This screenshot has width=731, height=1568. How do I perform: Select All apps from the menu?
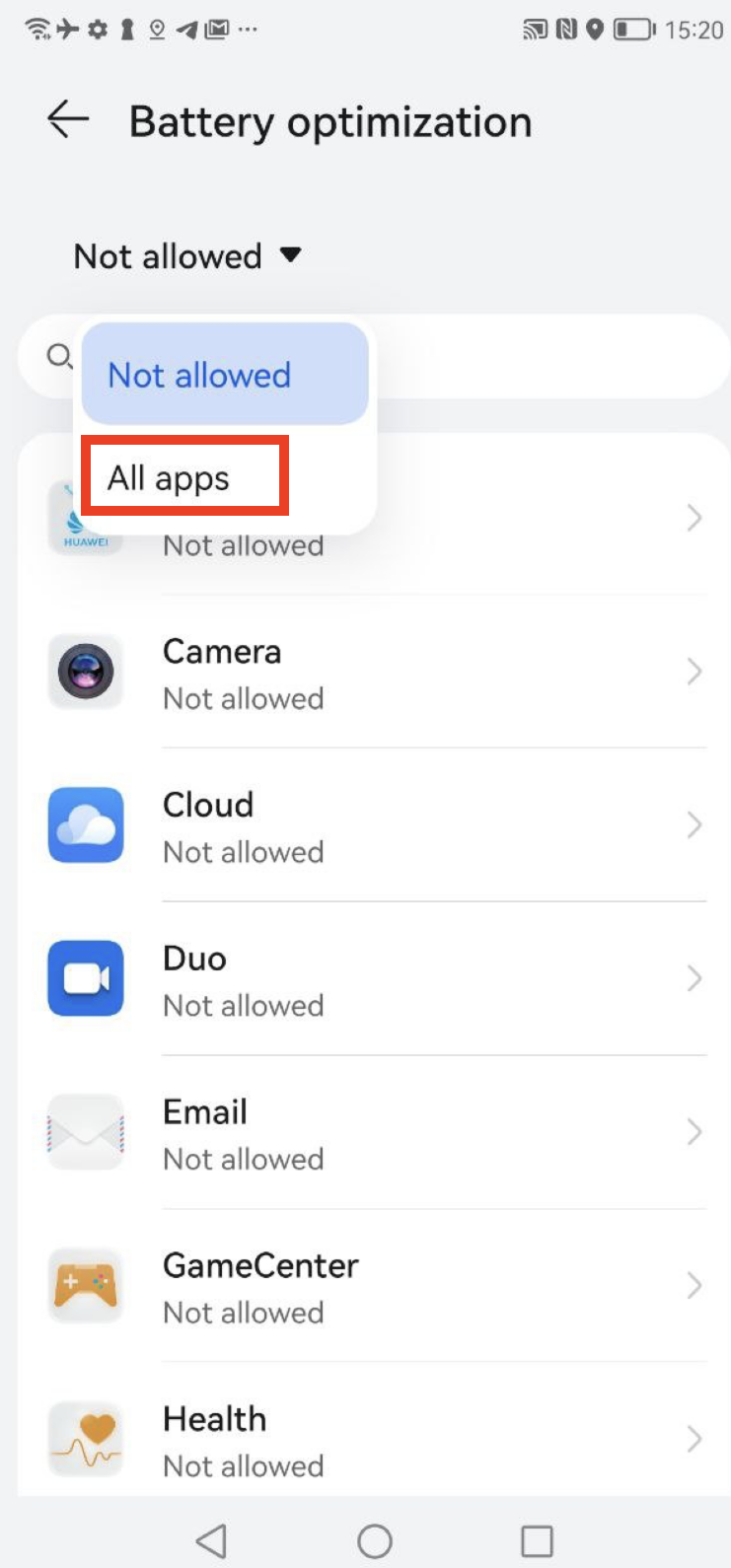[183, 476]
